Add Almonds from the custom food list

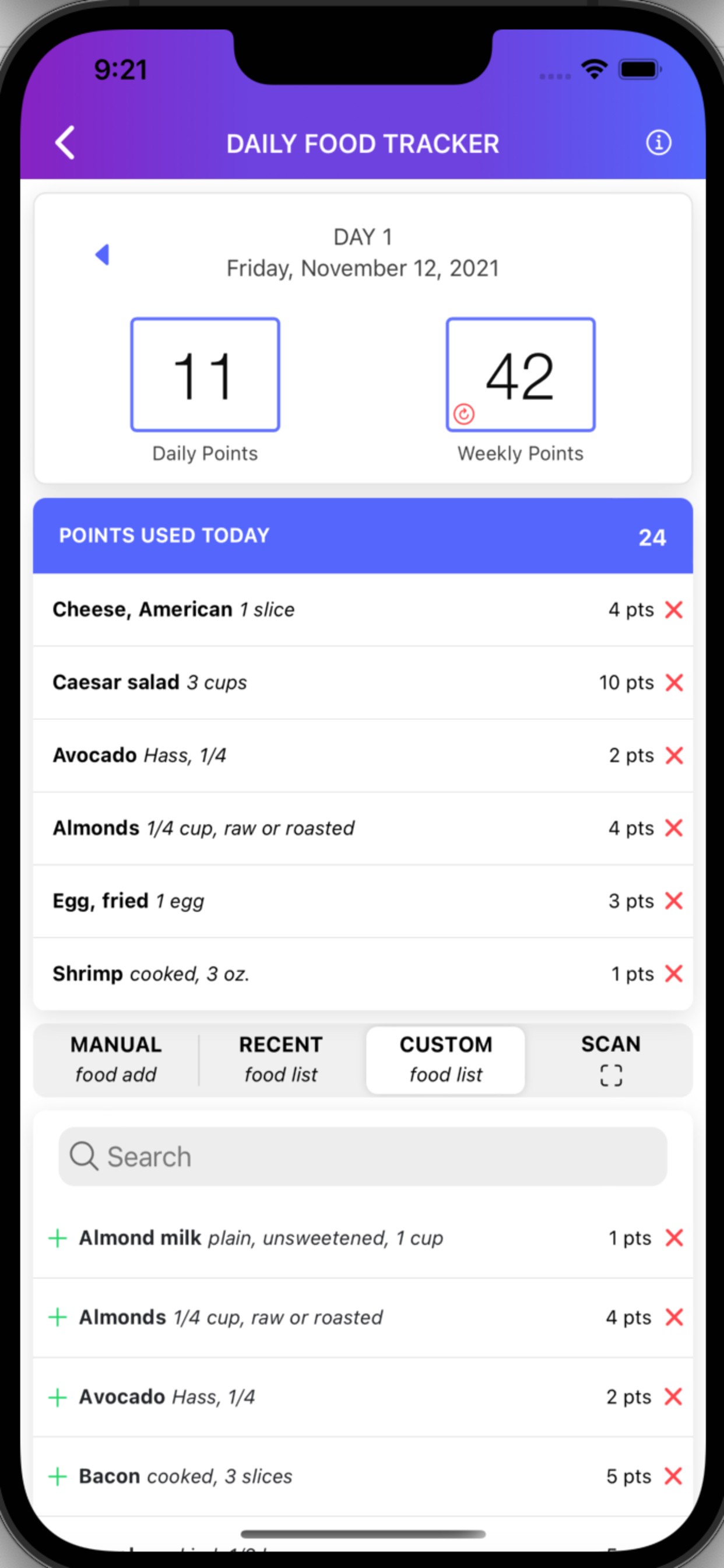point(57,1317)
